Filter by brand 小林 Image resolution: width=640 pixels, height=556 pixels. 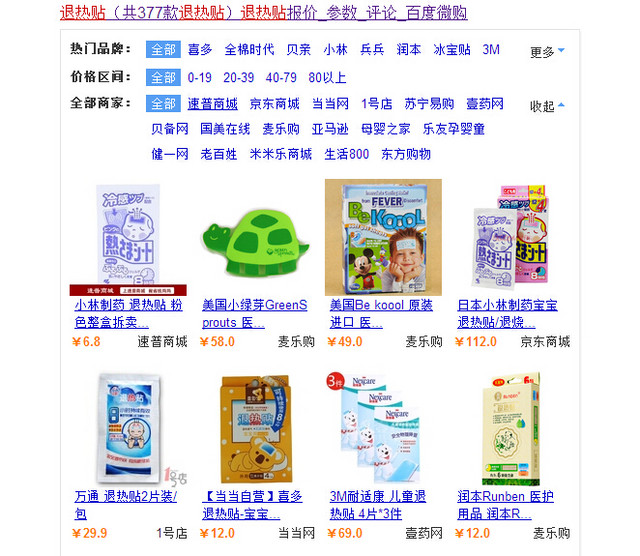(x=335, y=50)
